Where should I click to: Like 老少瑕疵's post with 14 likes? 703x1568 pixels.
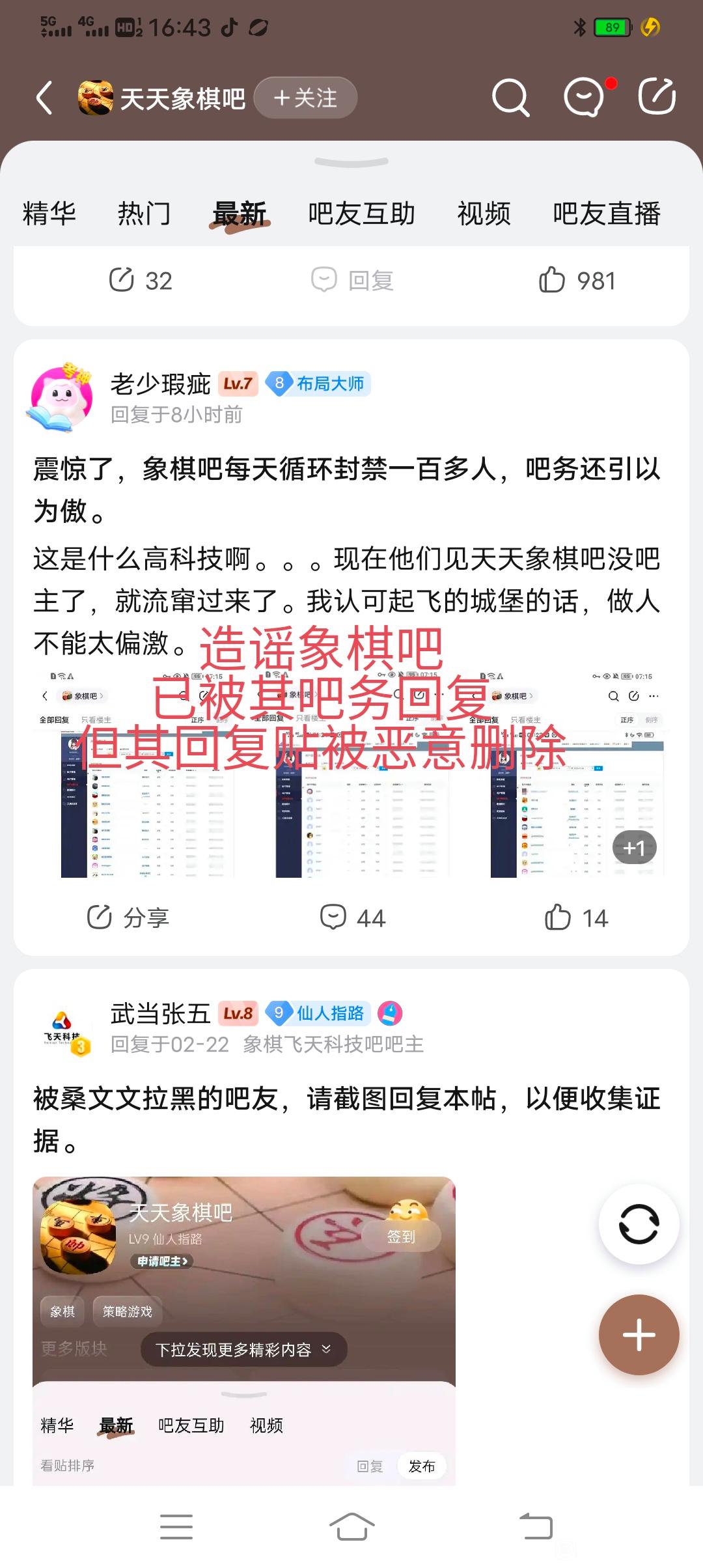(576, 917)
